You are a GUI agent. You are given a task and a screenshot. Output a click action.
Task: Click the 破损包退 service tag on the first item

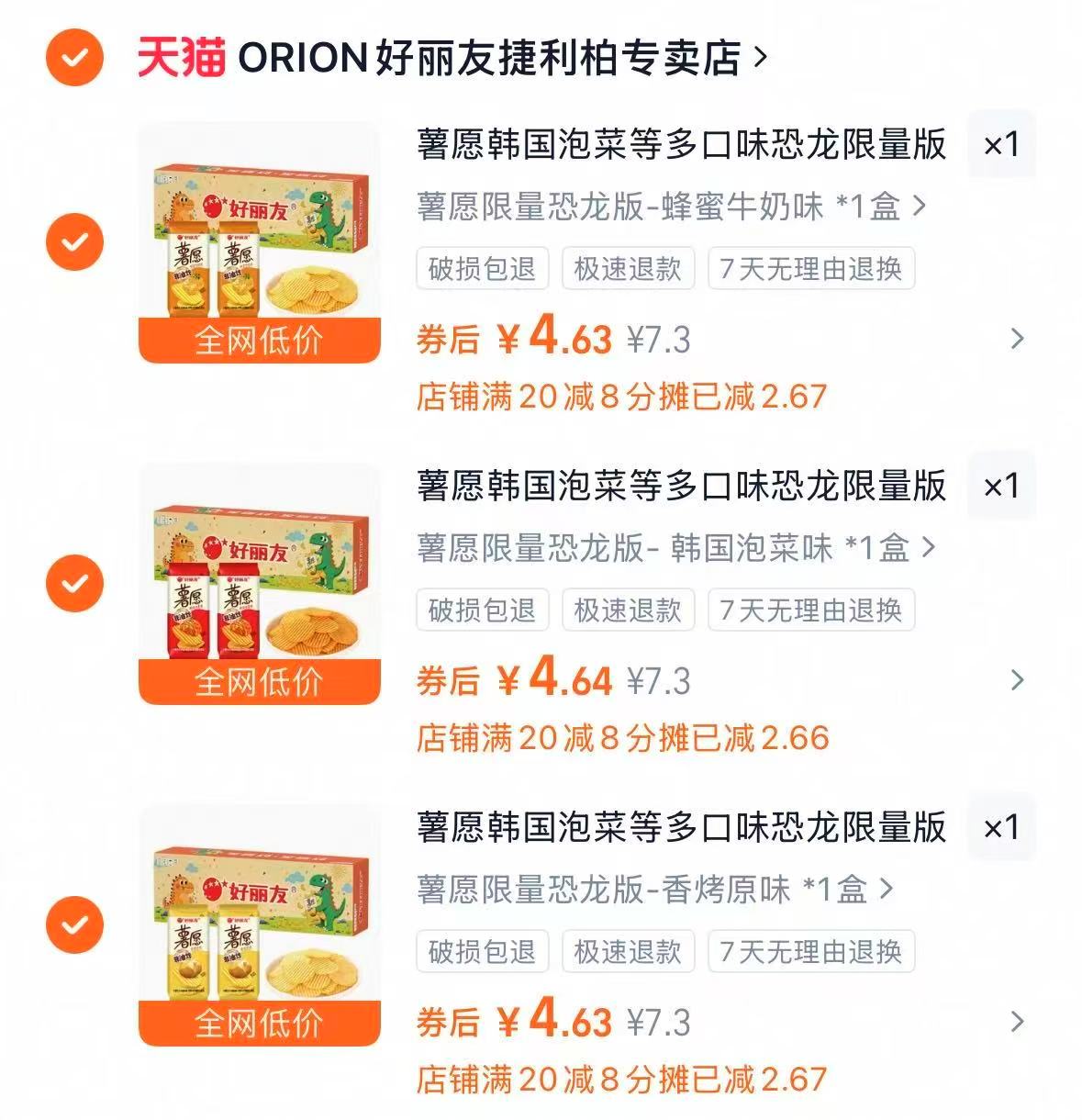[481, 269]
